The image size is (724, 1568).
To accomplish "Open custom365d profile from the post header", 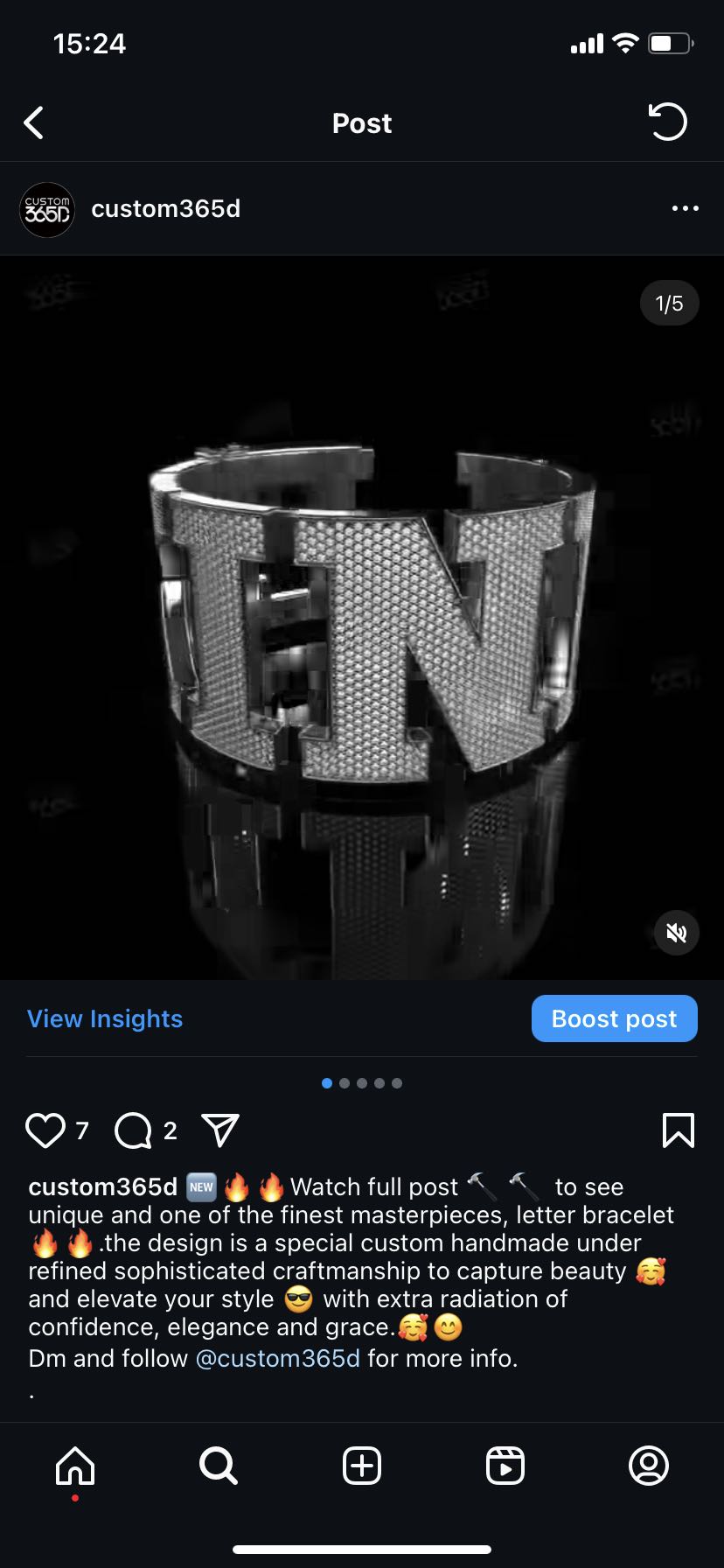I will pyautogui.click(x=165, y=209).
